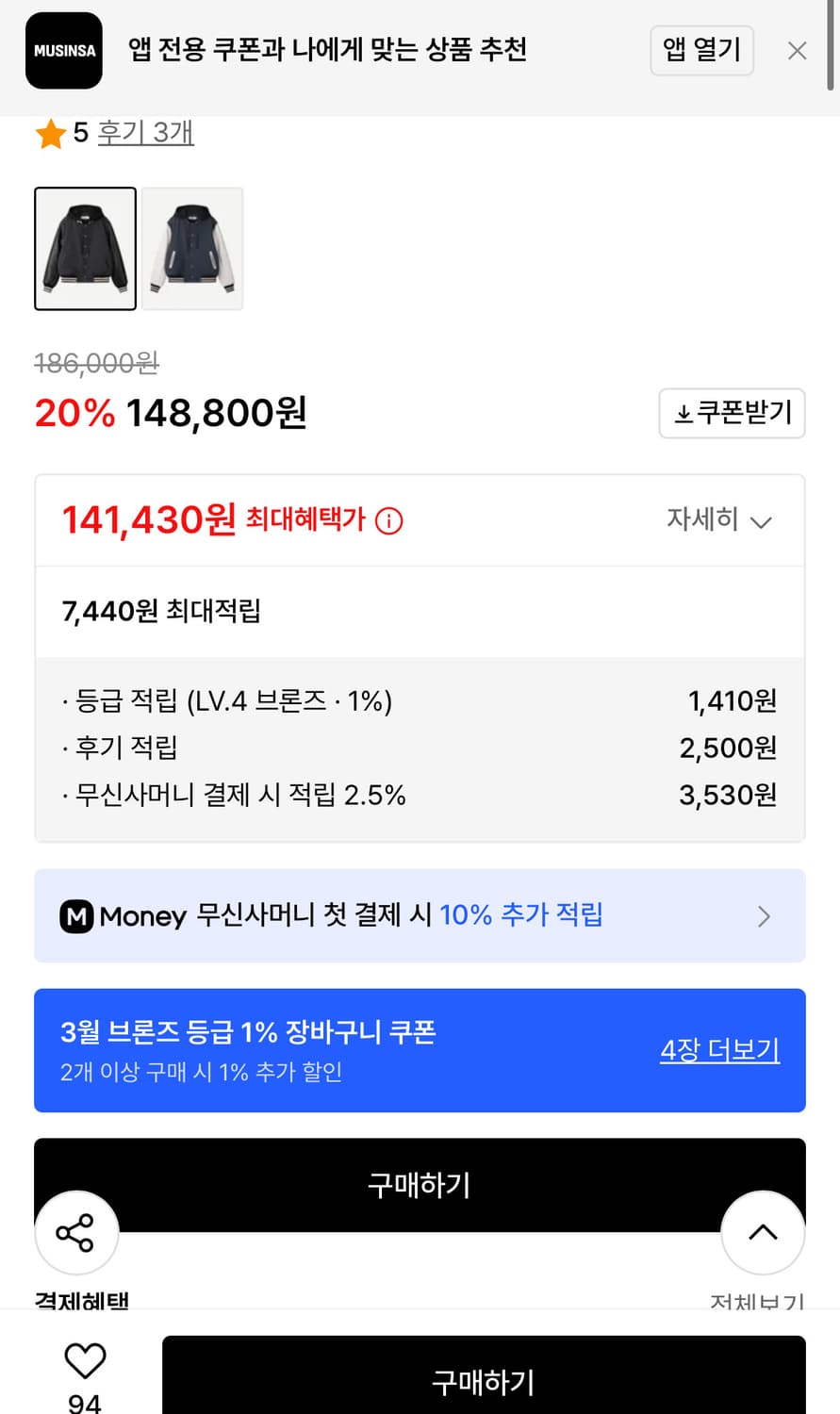Select the navy varsity jacket variant thumbnail
This screenshot has height=1414, width=840.
(x=192, y=248)
